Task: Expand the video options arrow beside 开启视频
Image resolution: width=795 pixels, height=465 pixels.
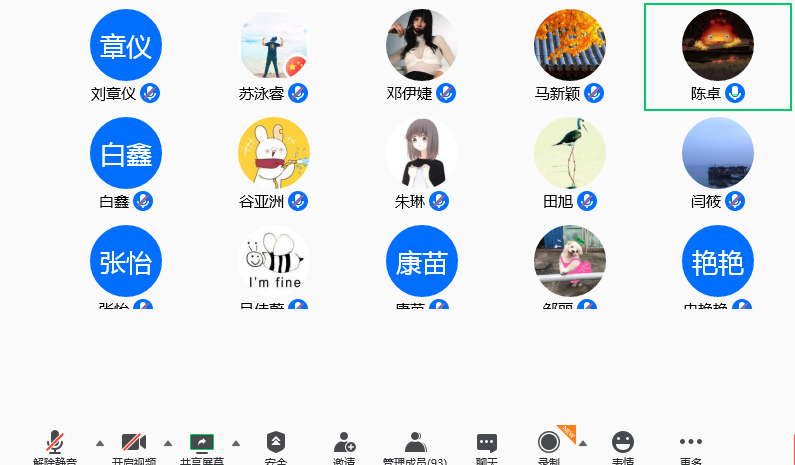Action: coord(167,442)
